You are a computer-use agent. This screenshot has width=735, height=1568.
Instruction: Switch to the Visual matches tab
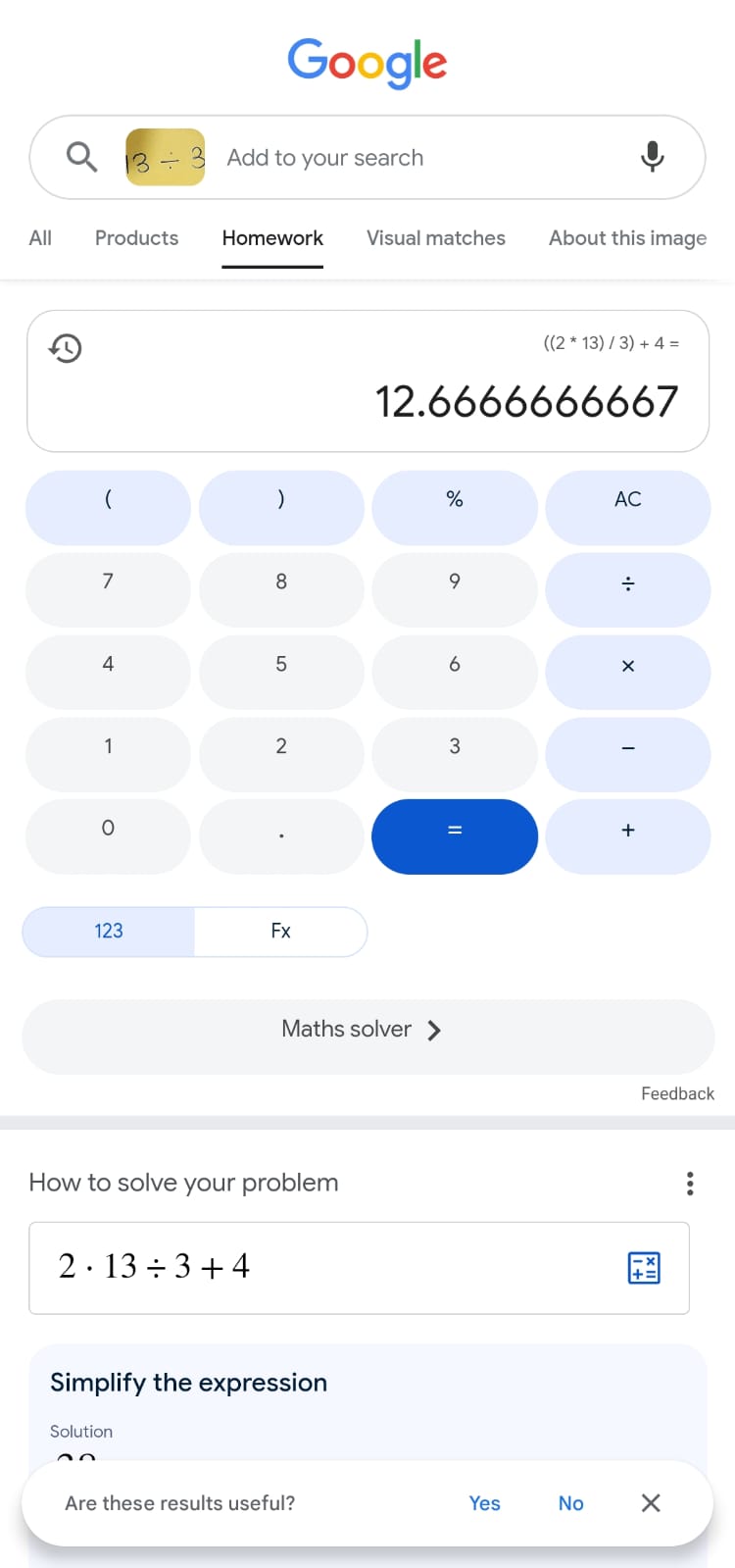pos(436,238)
